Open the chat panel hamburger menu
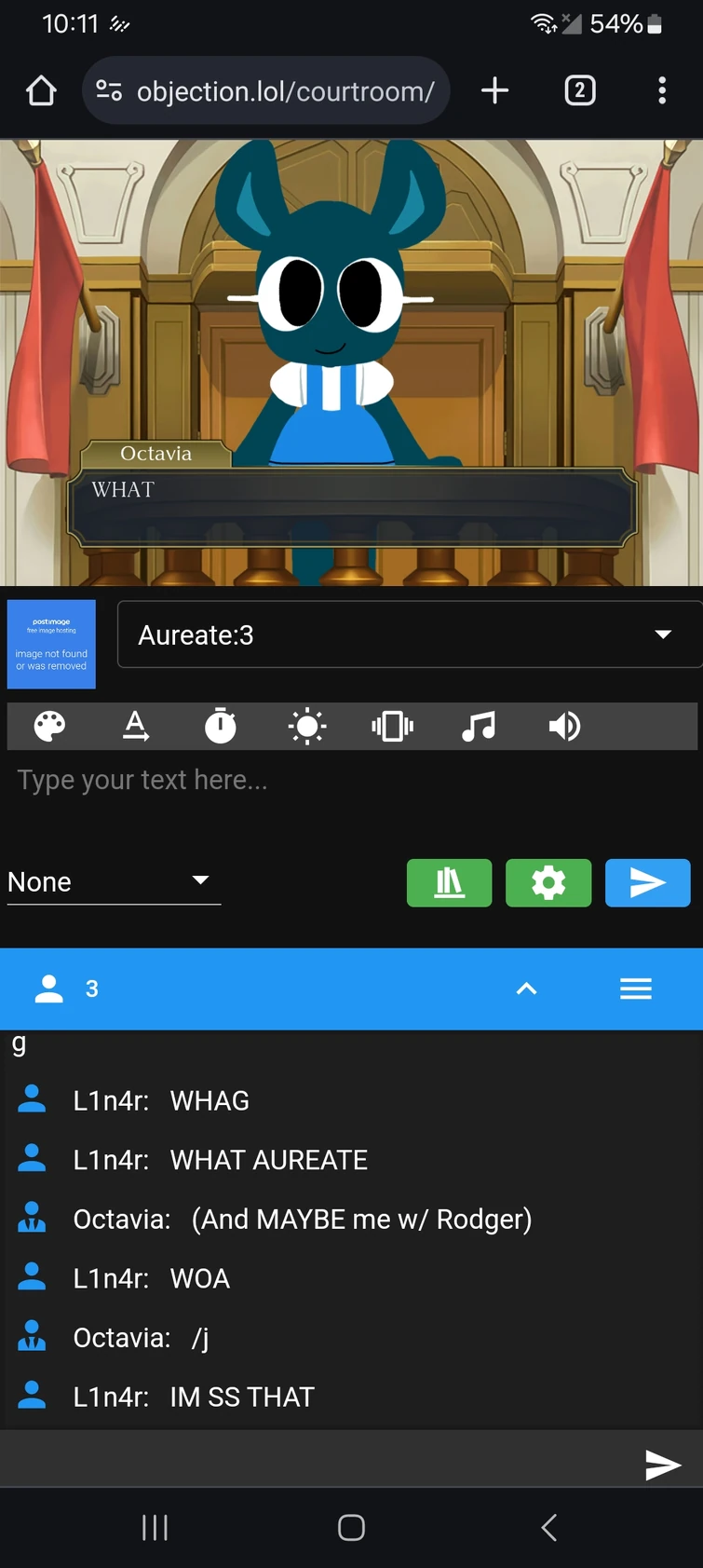The width and height of the screenshot is (703, 1568). pos(636,989)
